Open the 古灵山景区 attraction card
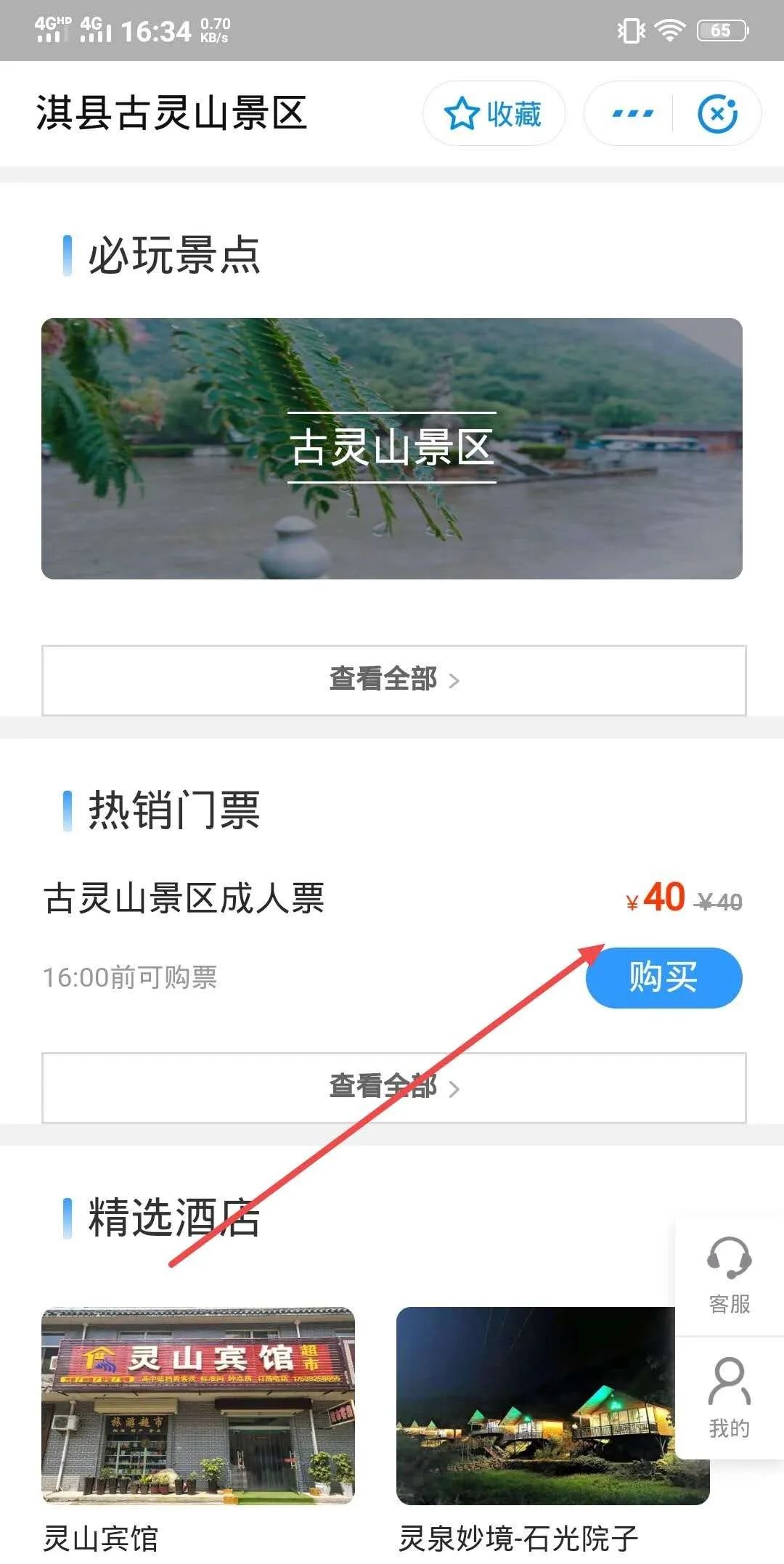 [392, 448]
